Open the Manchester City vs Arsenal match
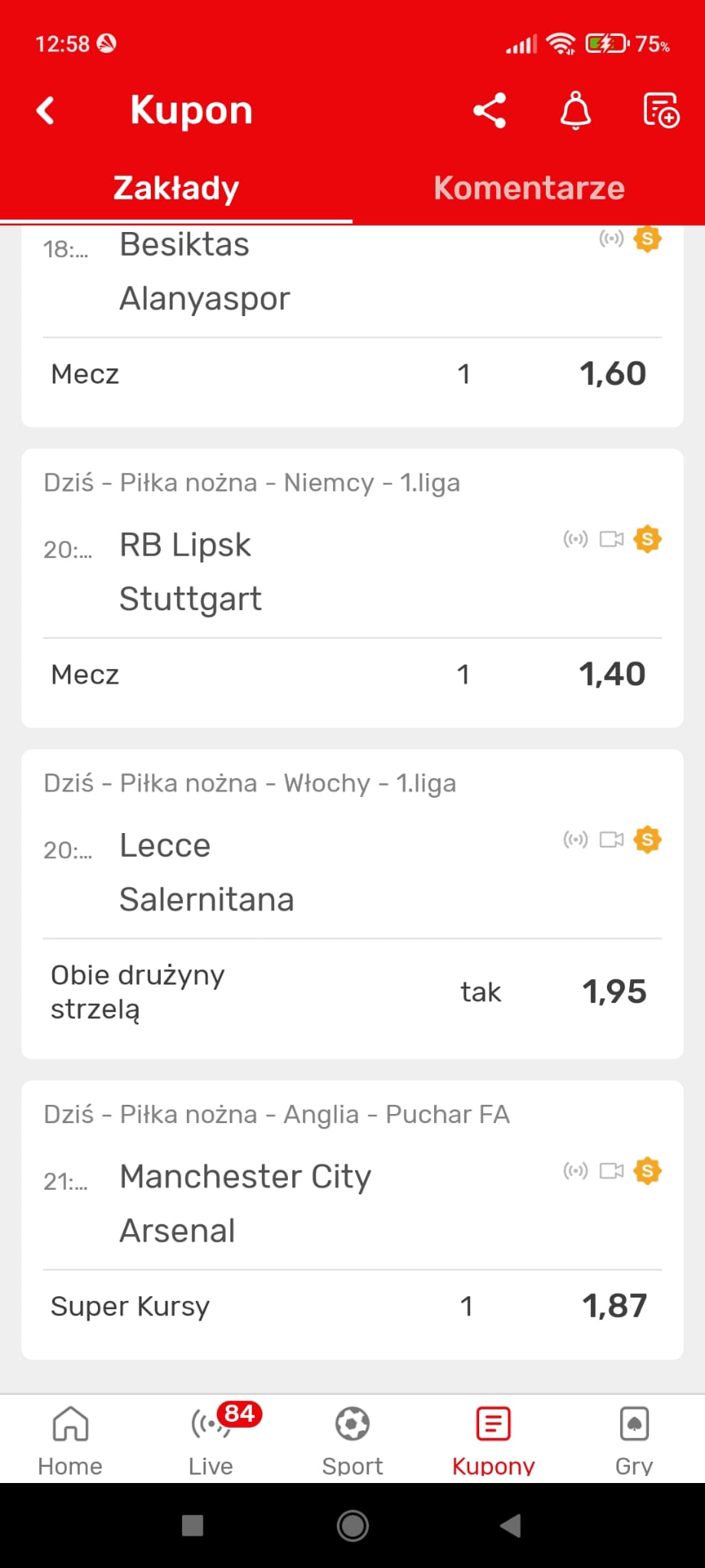This screenshot has width=705, height=1568. 245,1203
